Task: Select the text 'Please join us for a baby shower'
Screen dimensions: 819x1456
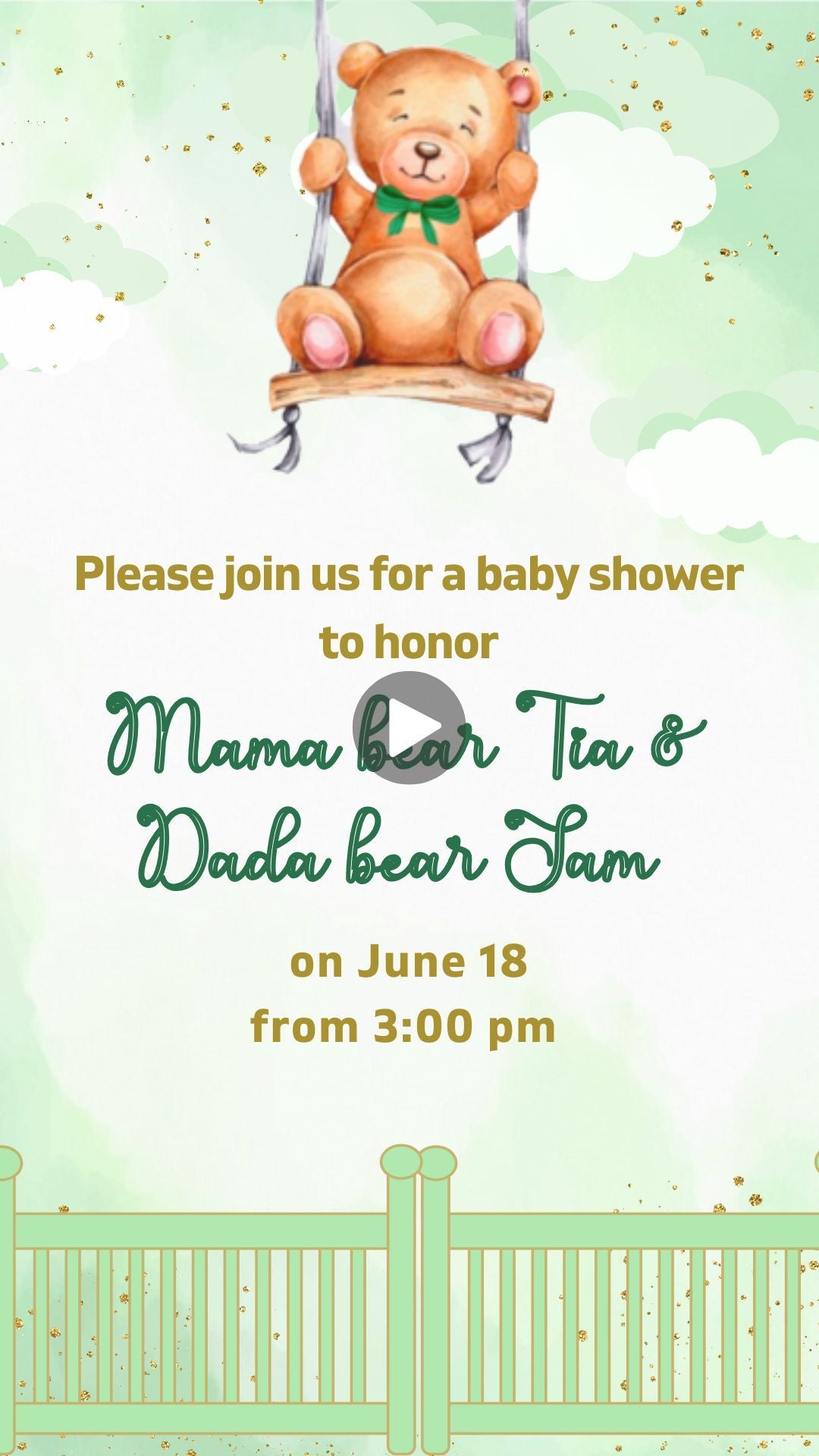Action: [x=409, y=576]
